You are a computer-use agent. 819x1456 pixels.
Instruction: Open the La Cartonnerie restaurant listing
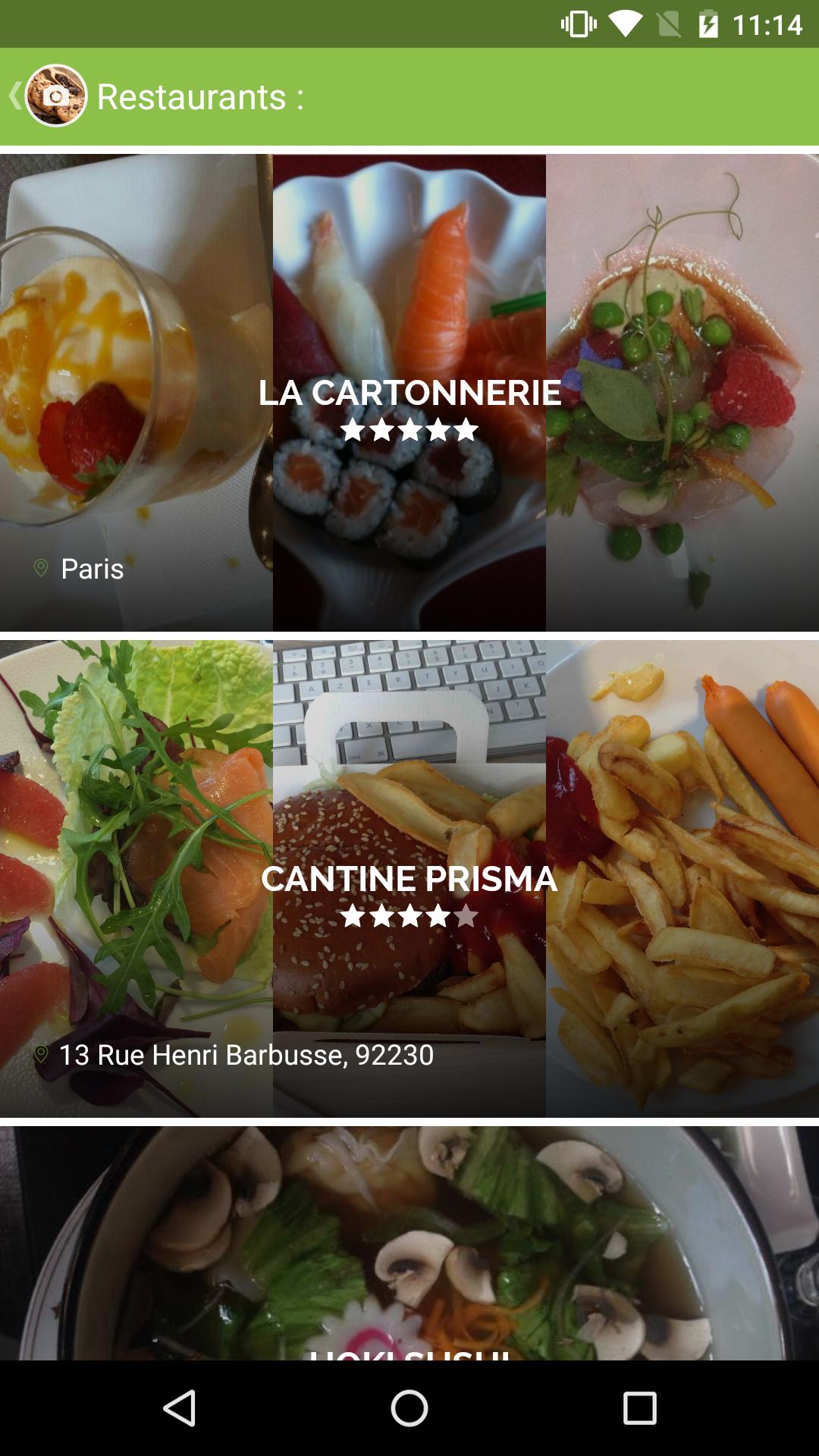409,393
